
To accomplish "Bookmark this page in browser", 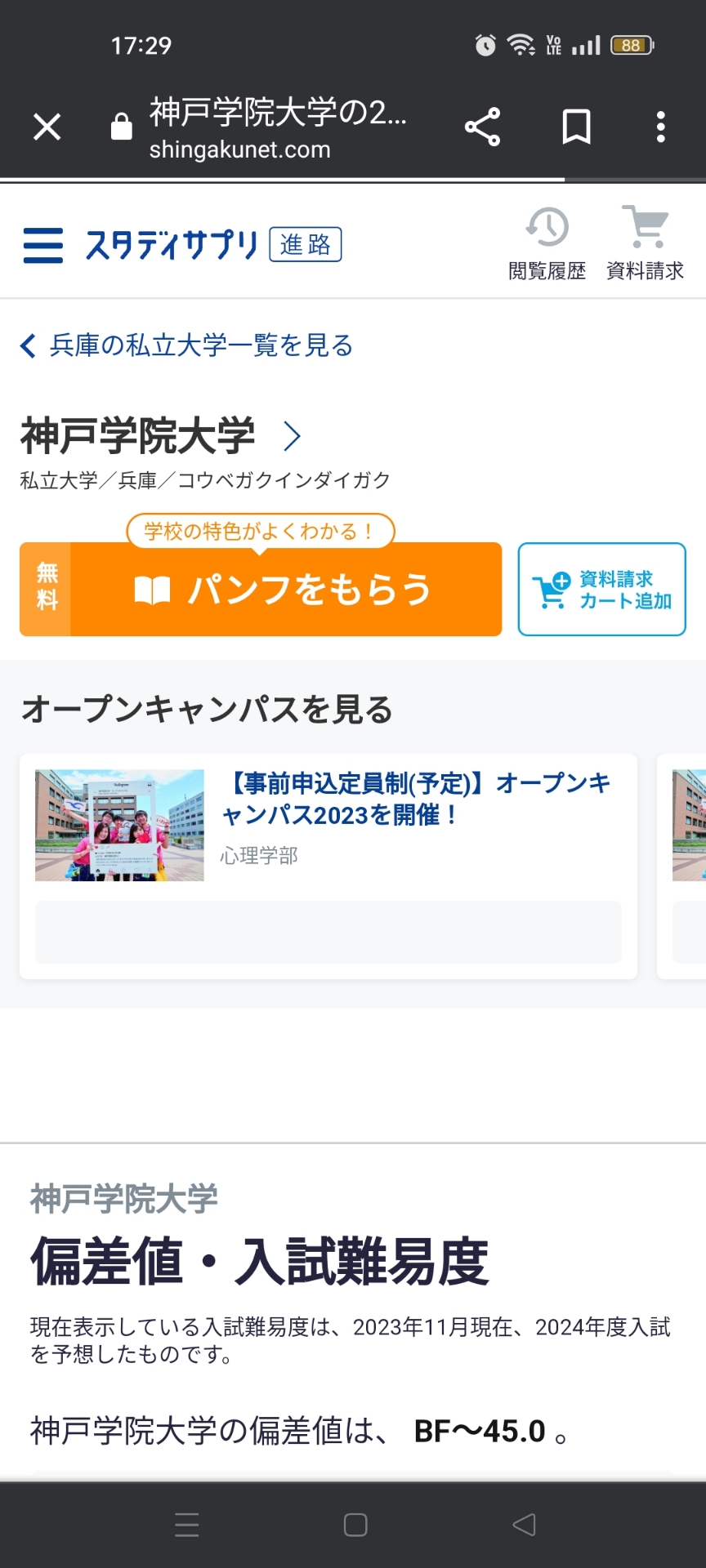I will (x=576, y=127).
